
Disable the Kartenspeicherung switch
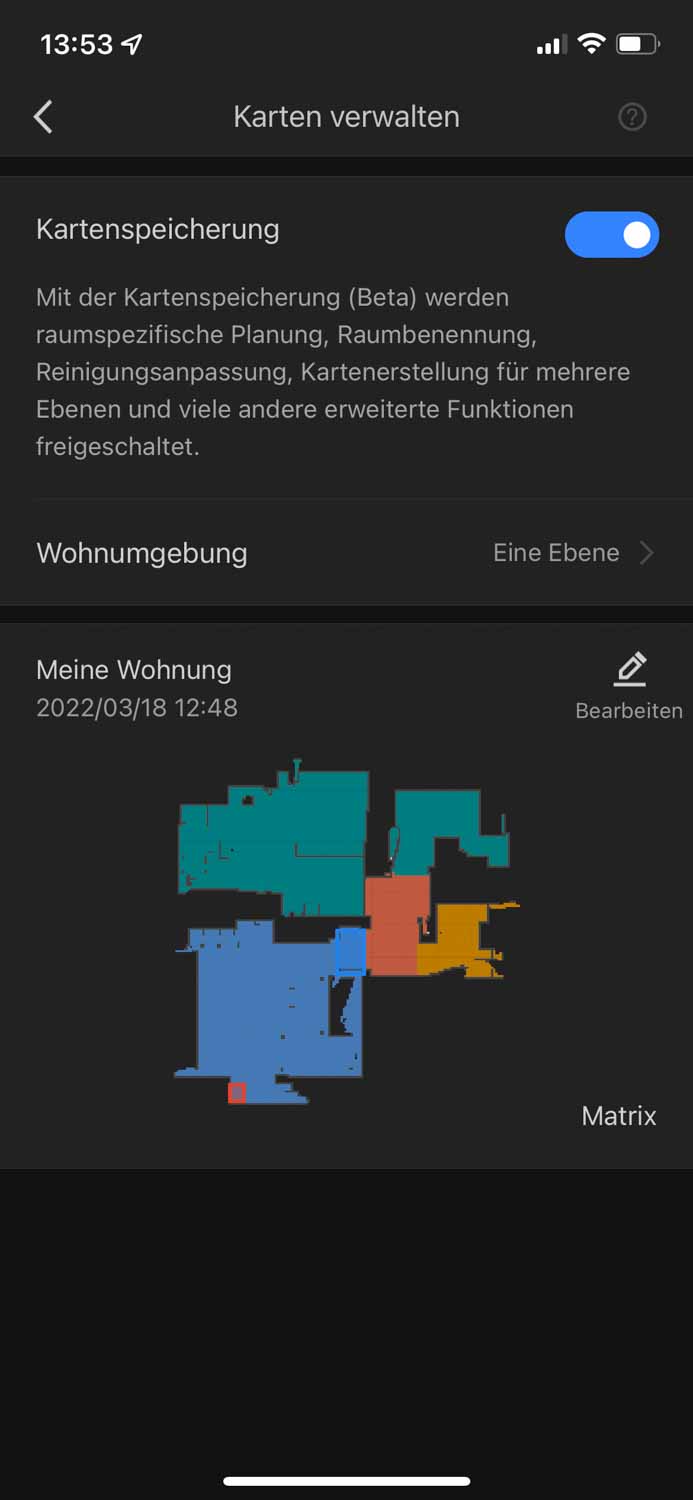click(611, 235)
